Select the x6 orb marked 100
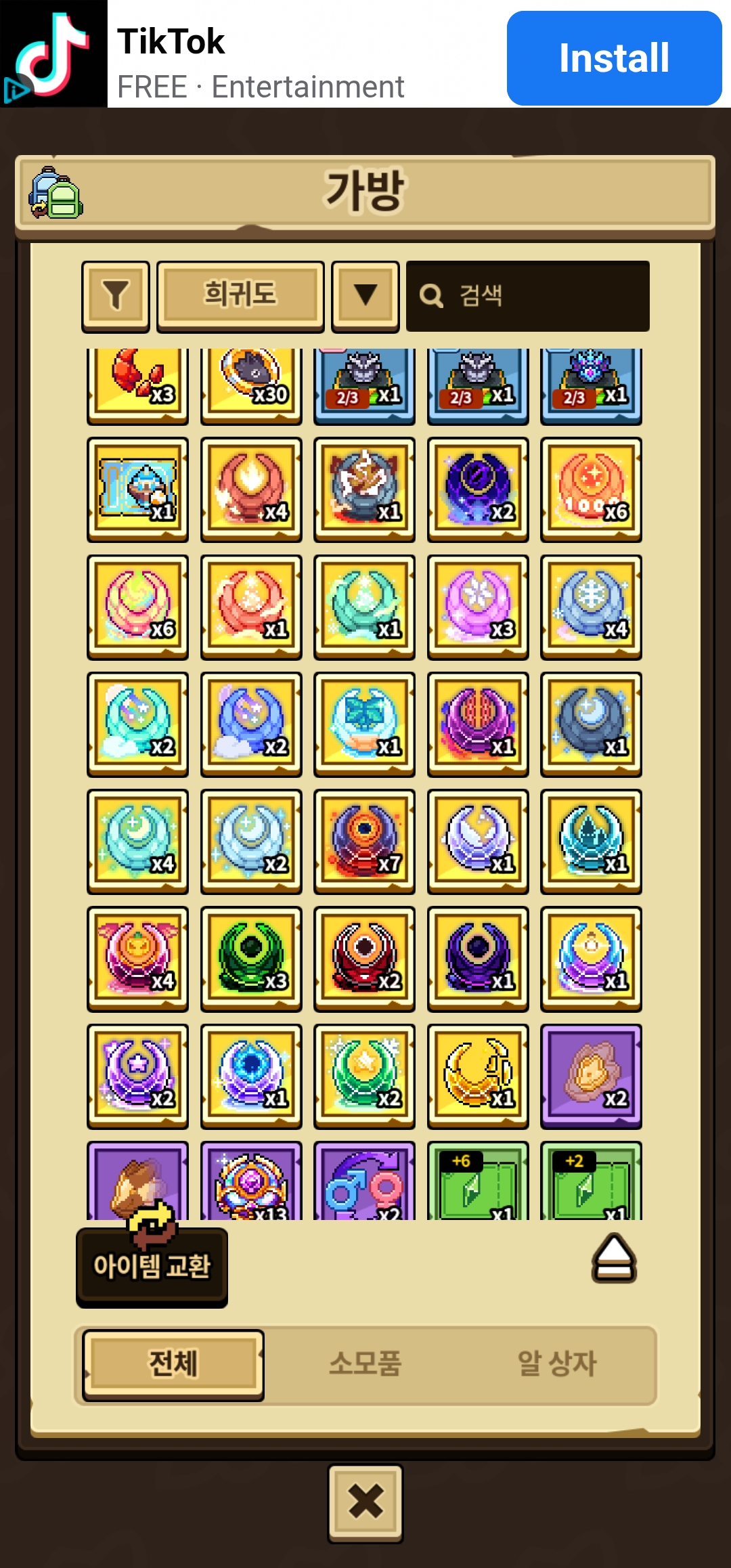Image resolution: width=731 pixels, height=1568 pixels. click(591, 489)
